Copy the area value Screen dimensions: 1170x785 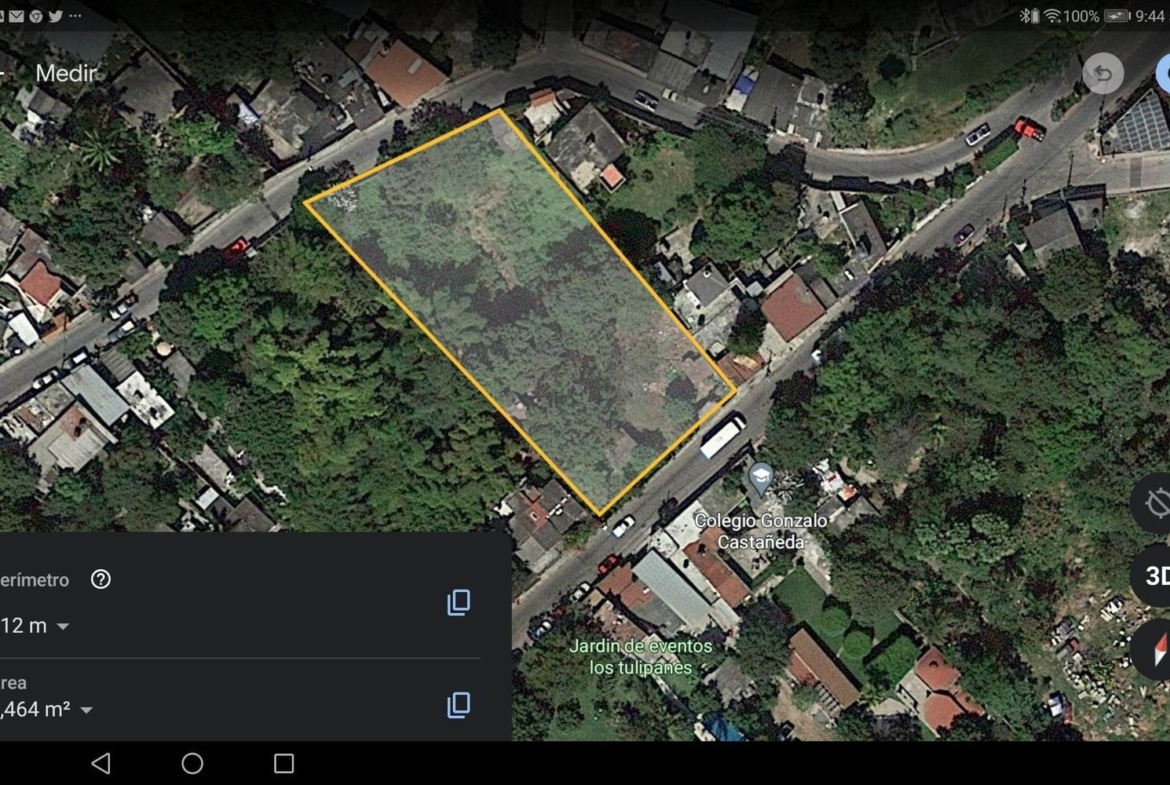tap(458, 705)
